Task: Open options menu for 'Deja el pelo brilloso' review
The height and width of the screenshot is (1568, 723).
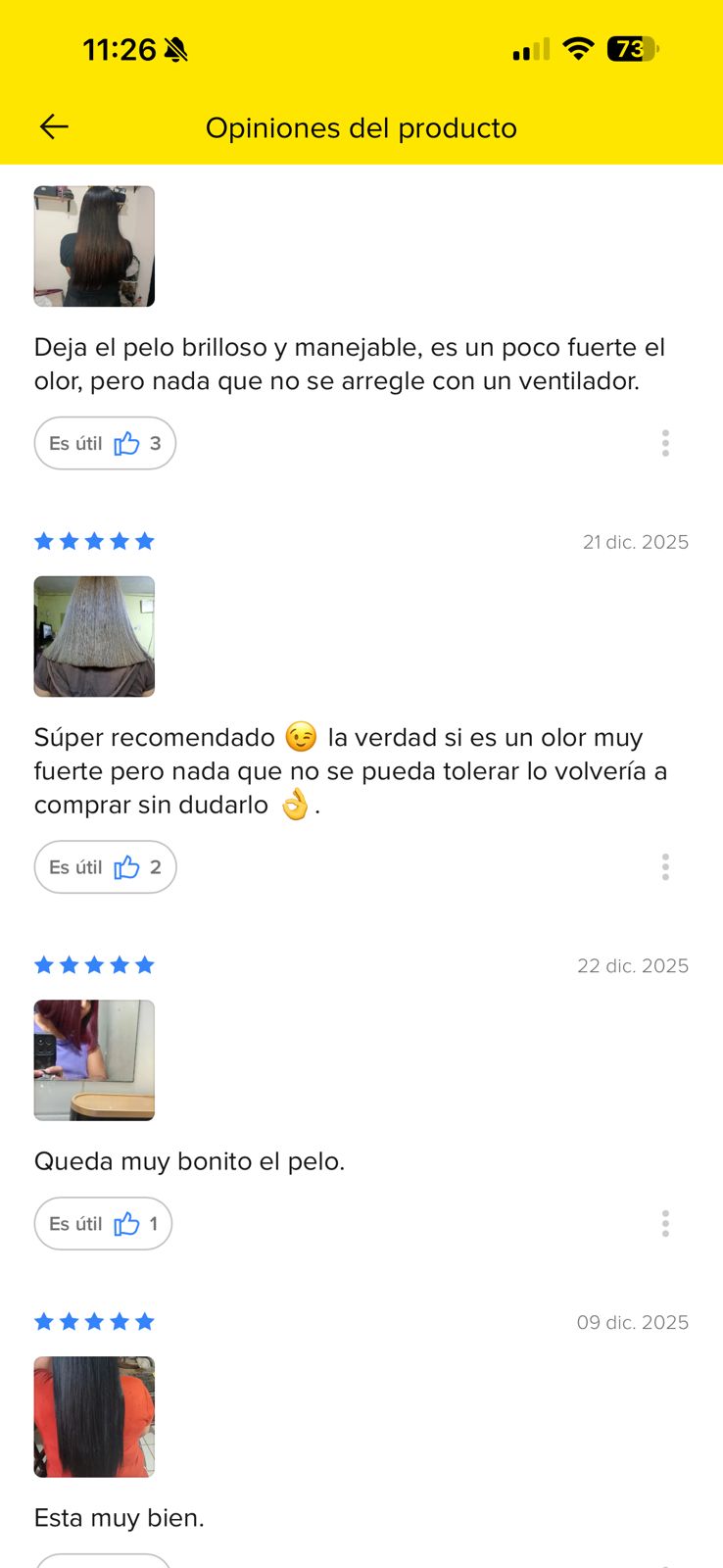Action: click(665, 444)
